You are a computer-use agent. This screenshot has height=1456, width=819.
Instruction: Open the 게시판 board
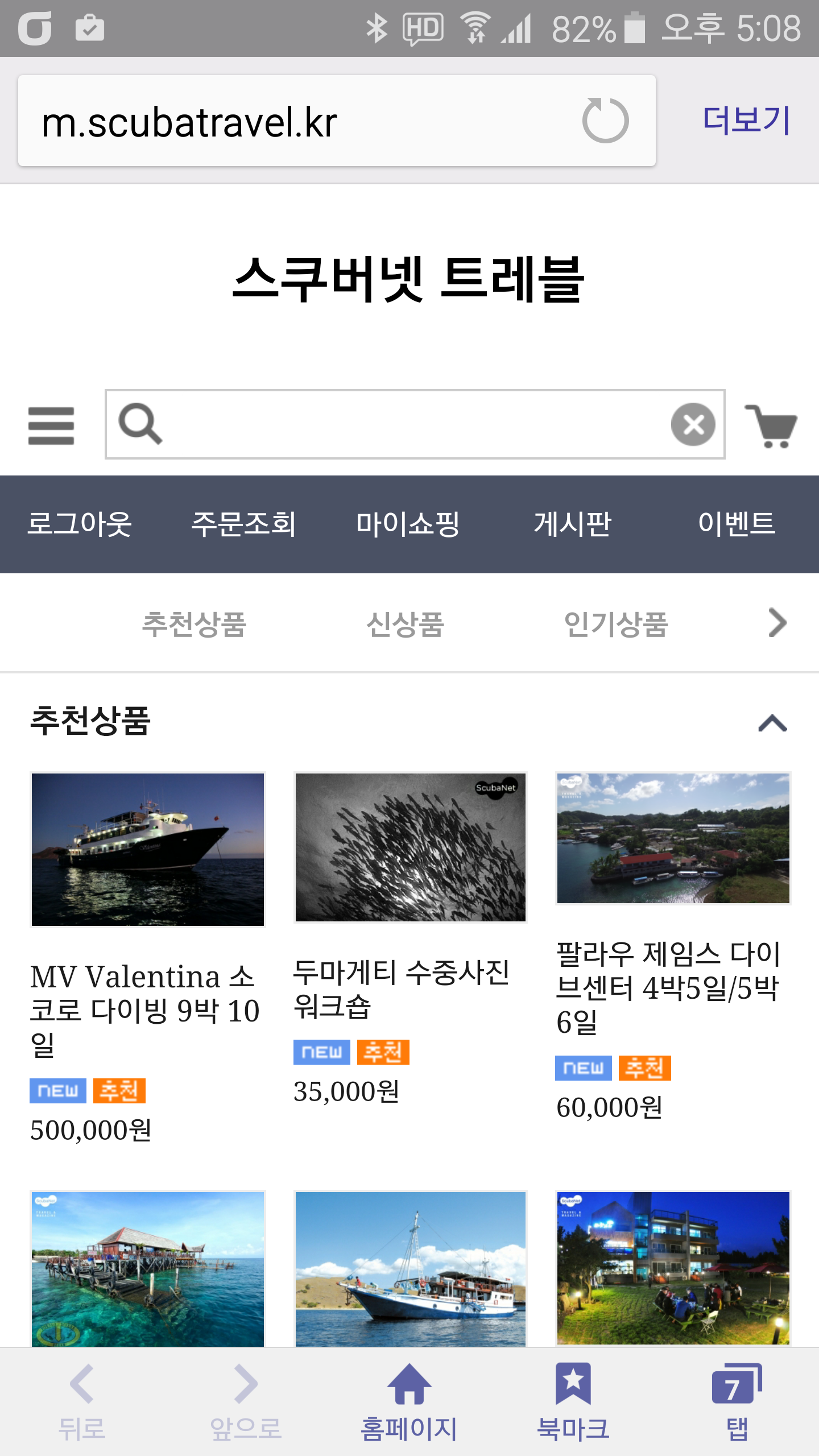572,523
